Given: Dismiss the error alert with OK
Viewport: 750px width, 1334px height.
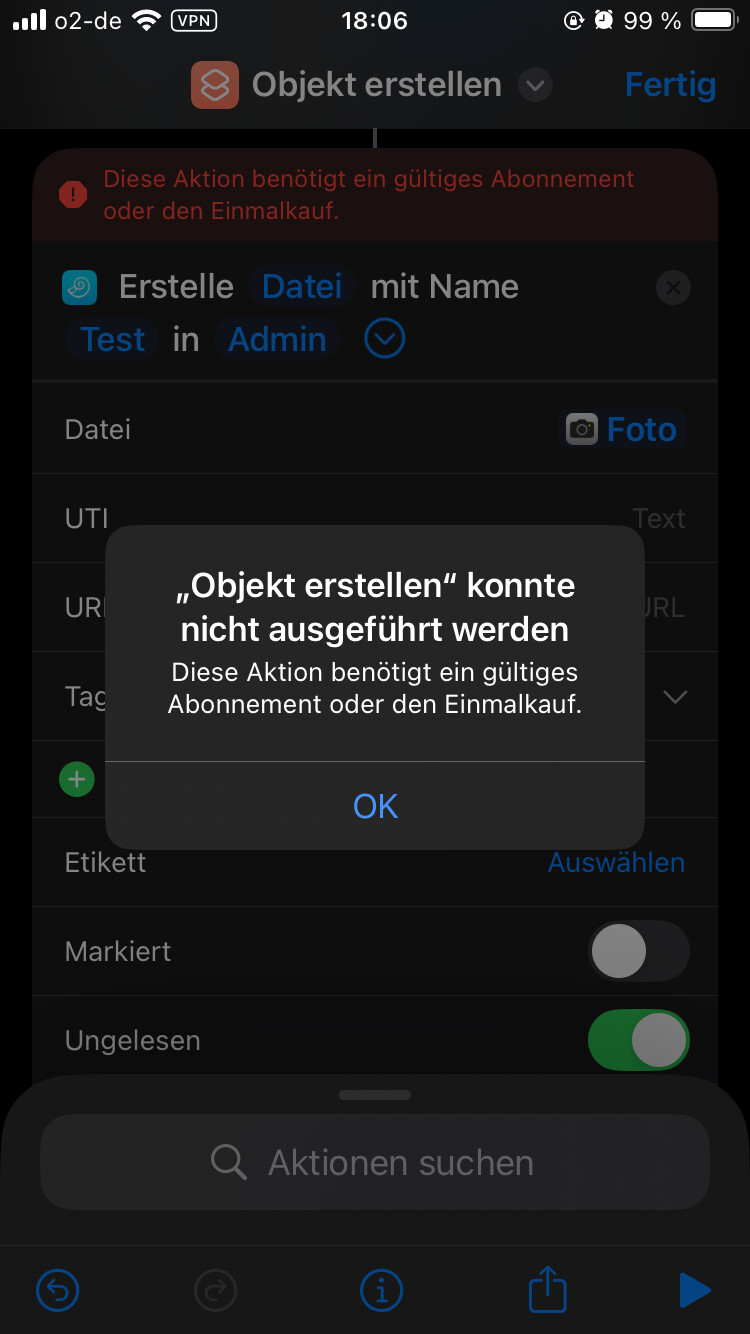Looking at the screenshot, I should (375, 806).
